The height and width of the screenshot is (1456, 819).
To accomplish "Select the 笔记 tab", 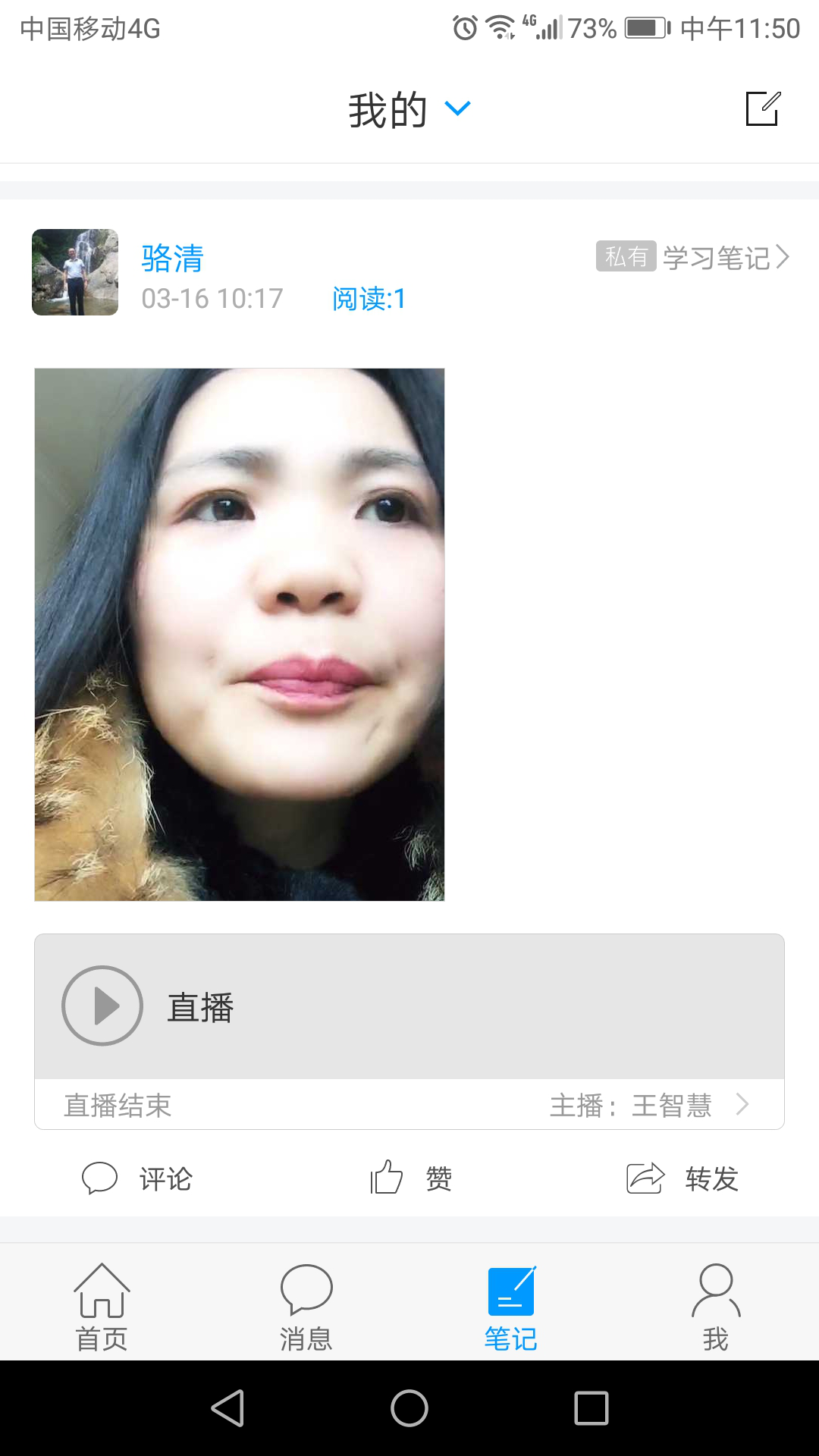I will [511, 1307].
